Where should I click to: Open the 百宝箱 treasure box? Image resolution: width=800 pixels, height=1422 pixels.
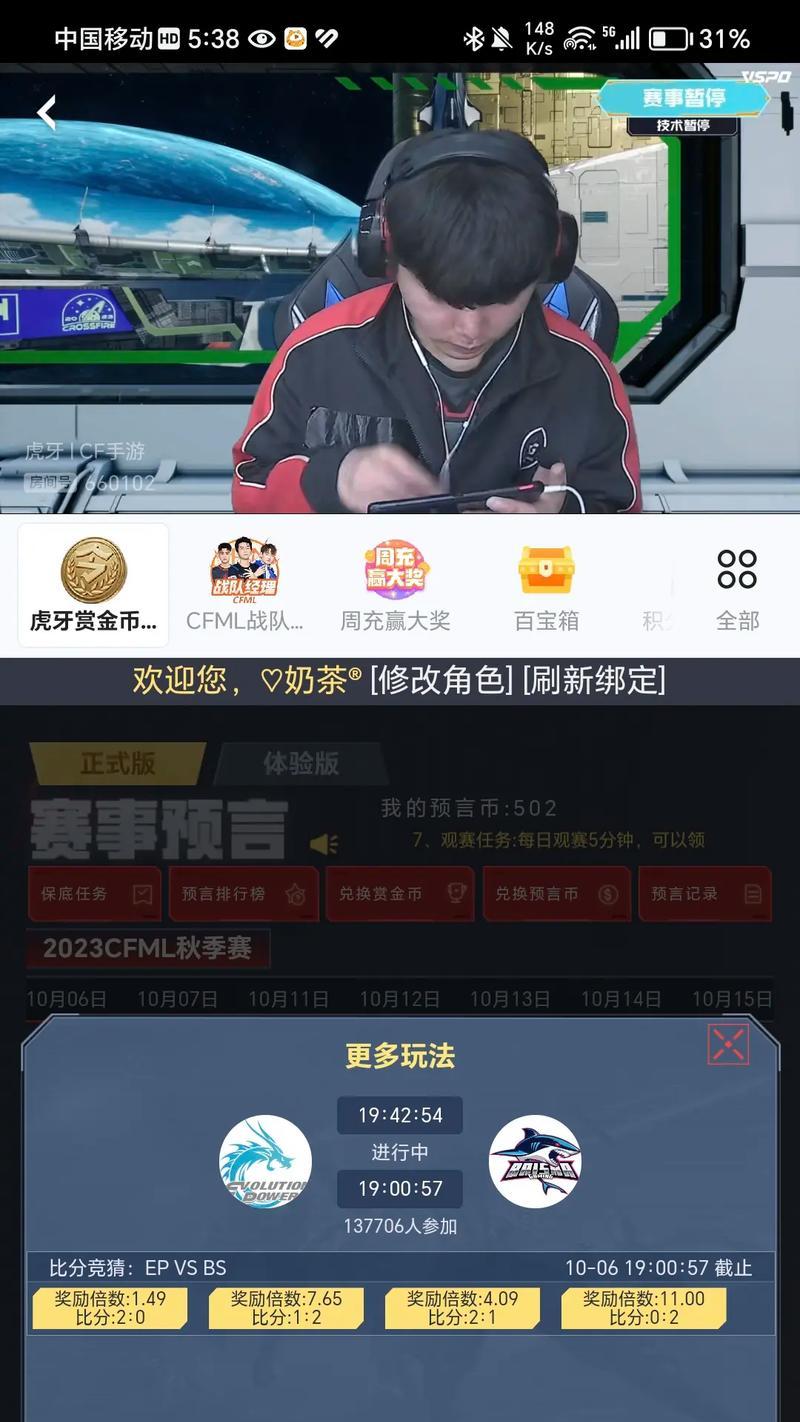coord(546,585)
